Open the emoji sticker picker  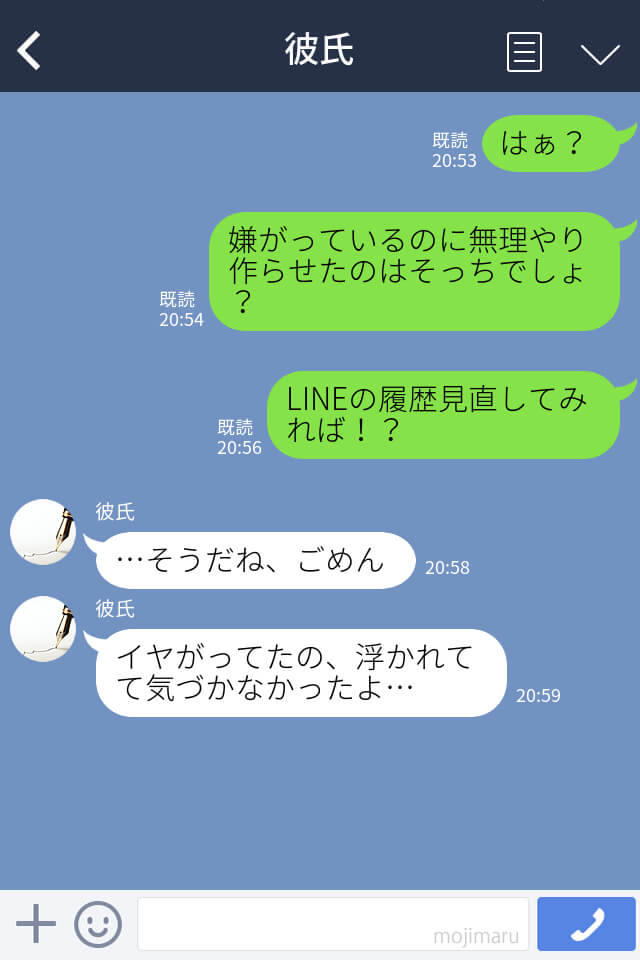tap(98, 924)
